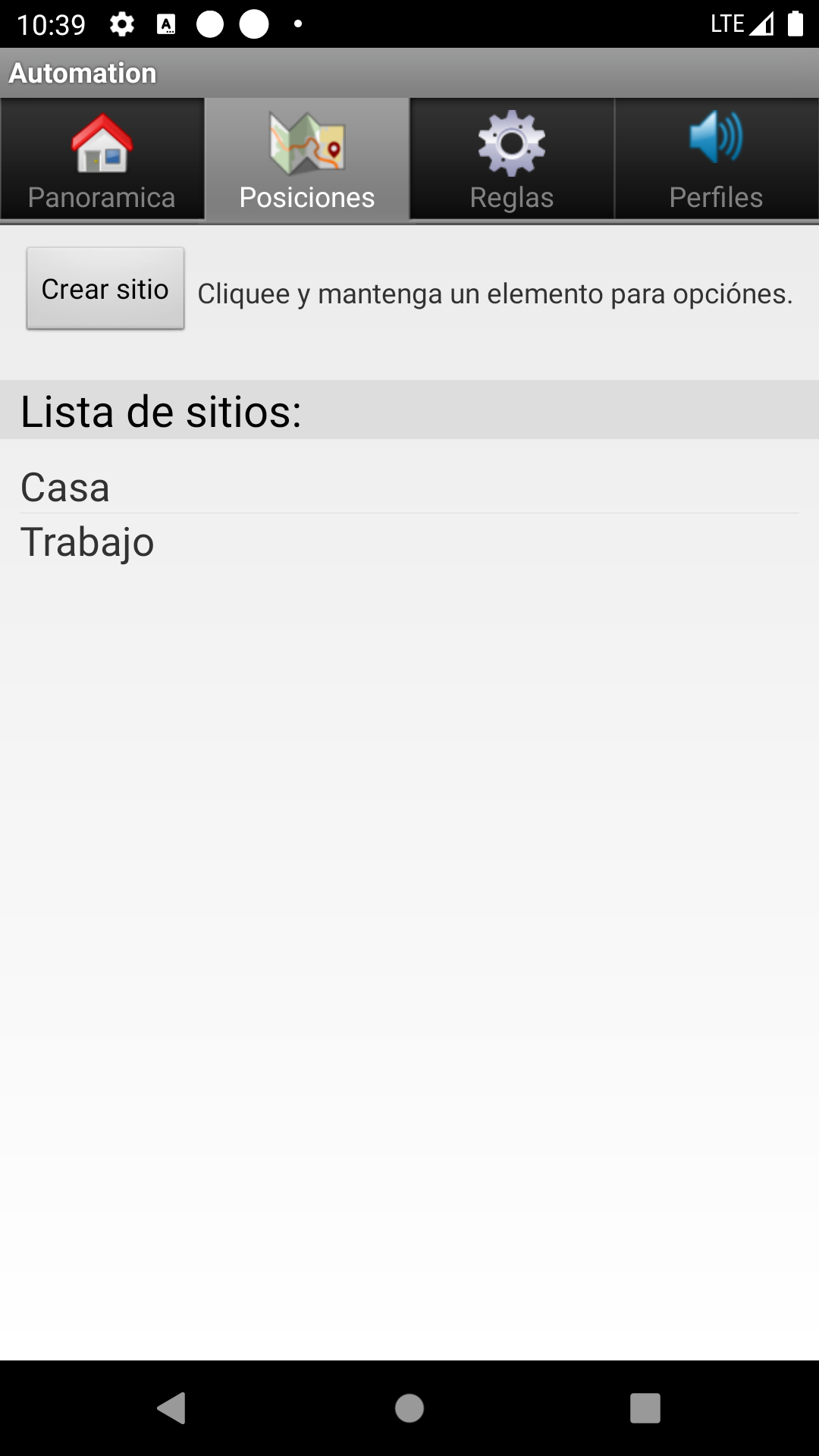
Task: Go to the Perfiles tab
Action: 717,160
